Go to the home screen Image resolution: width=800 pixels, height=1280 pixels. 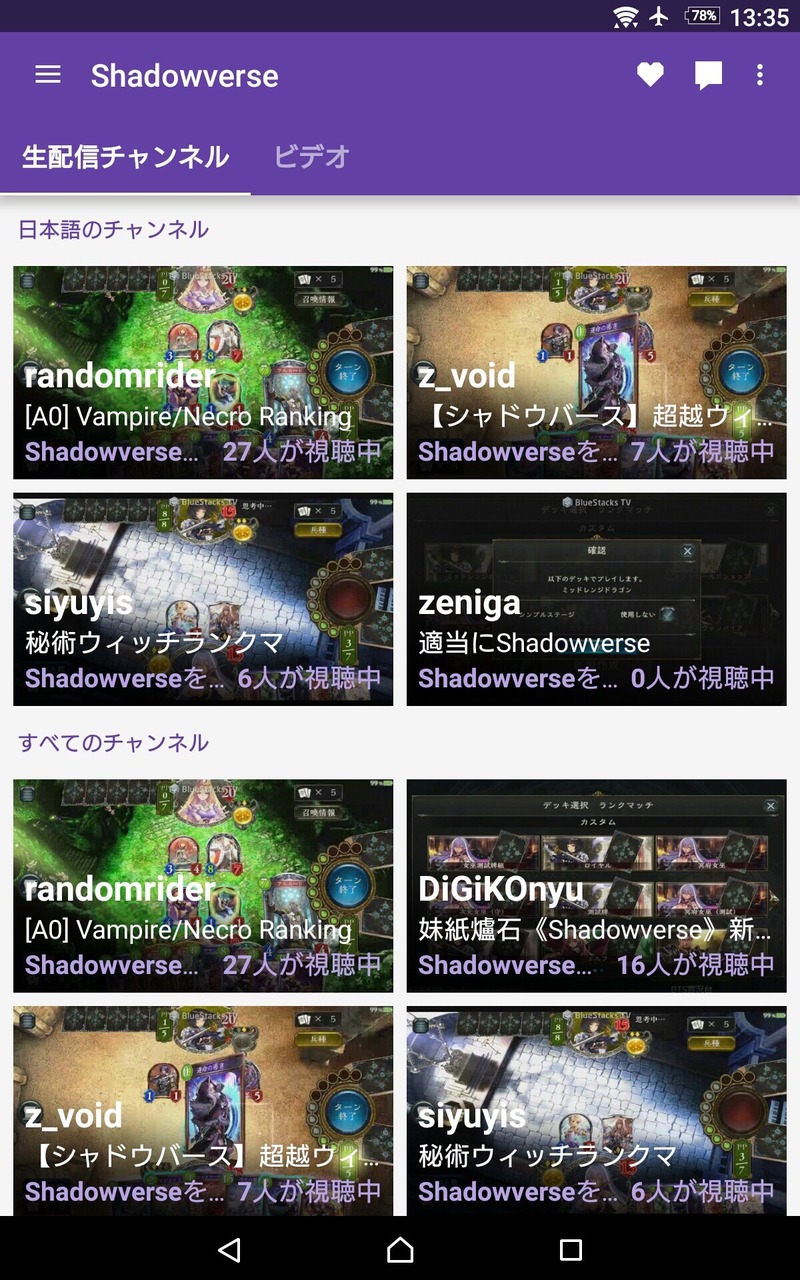(x=400, y=1249)
